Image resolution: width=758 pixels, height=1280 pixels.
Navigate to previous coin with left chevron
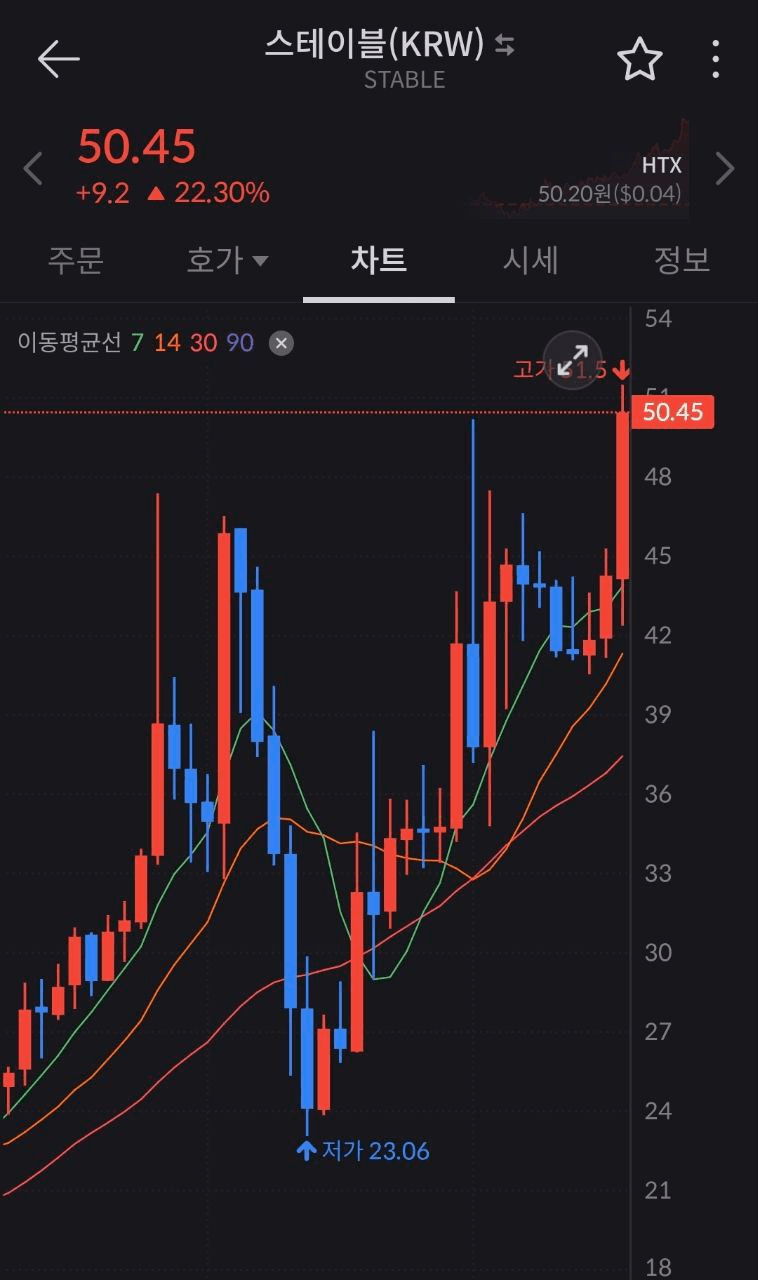click(33, 168)
